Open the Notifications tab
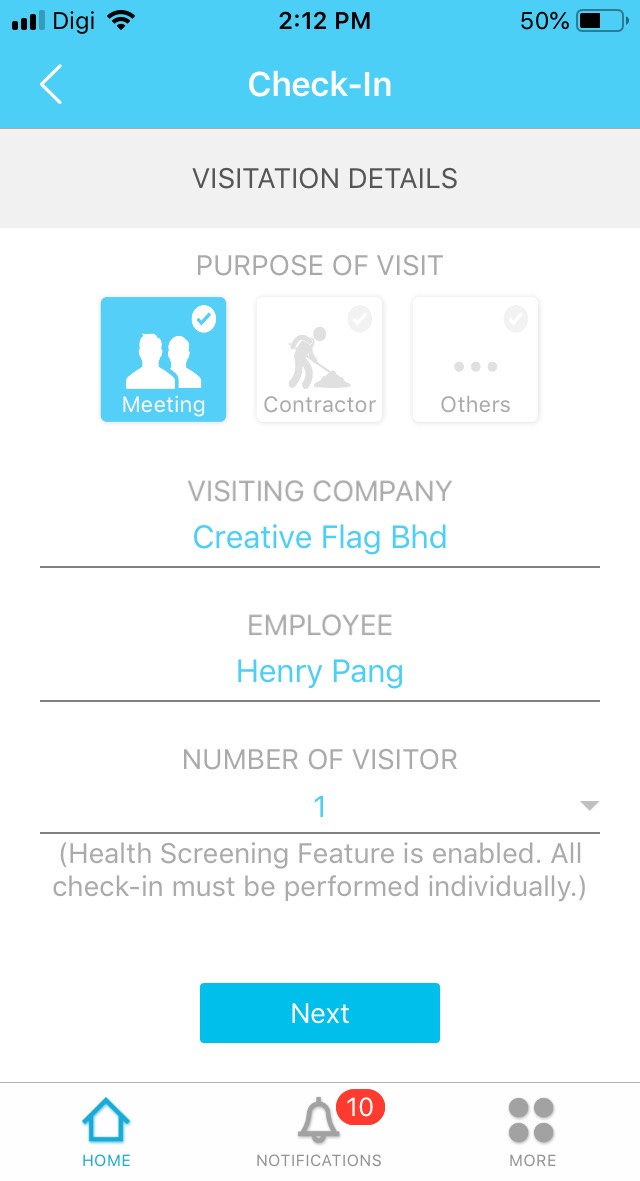 click(319, 1132)
